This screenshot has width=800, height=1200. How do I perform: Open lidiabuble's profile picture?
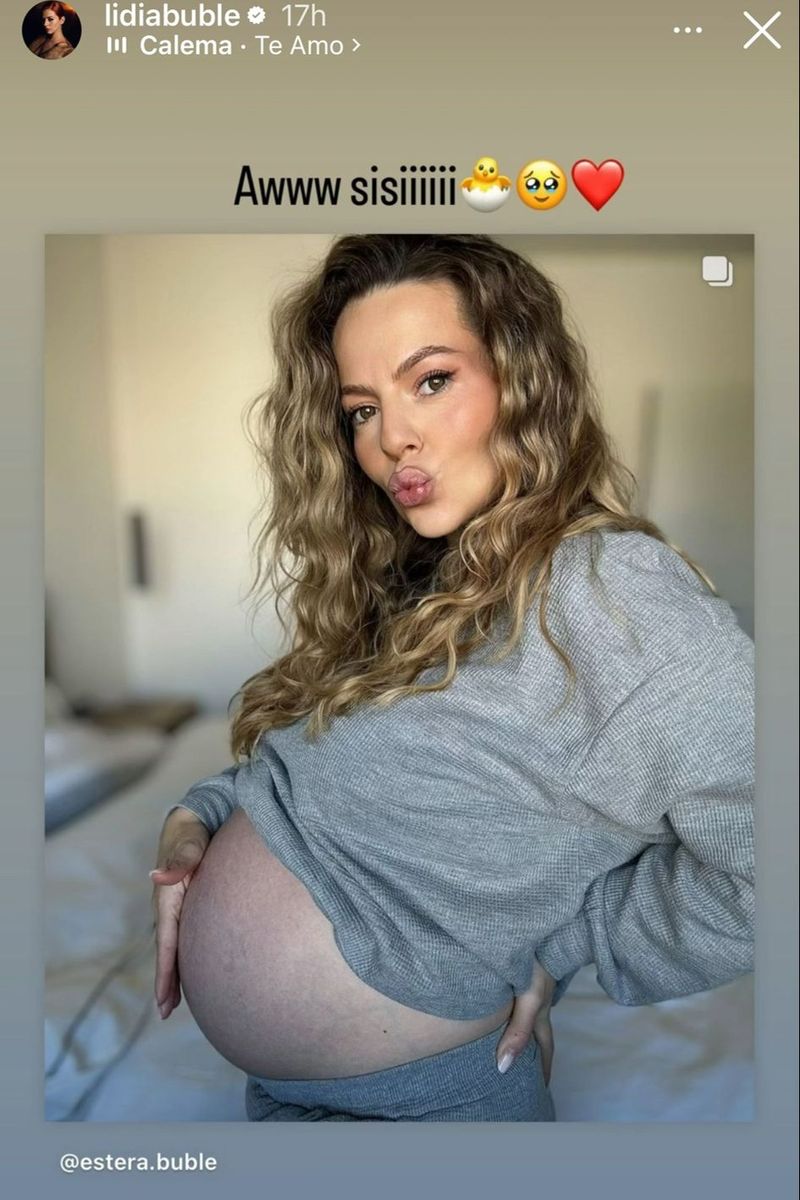tap(51, 30)
